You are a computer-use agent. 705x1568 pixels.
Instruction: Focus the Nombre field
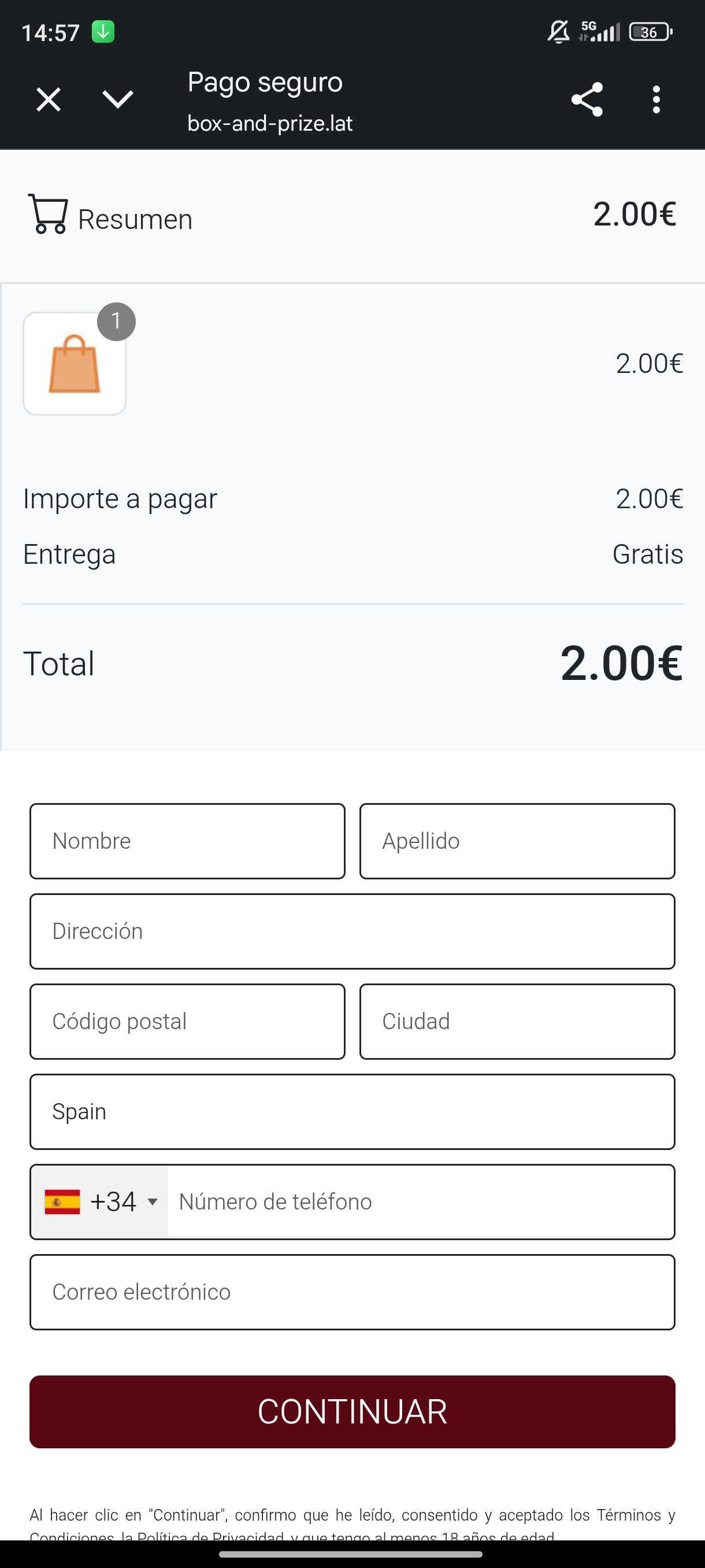tap(187, 841)
